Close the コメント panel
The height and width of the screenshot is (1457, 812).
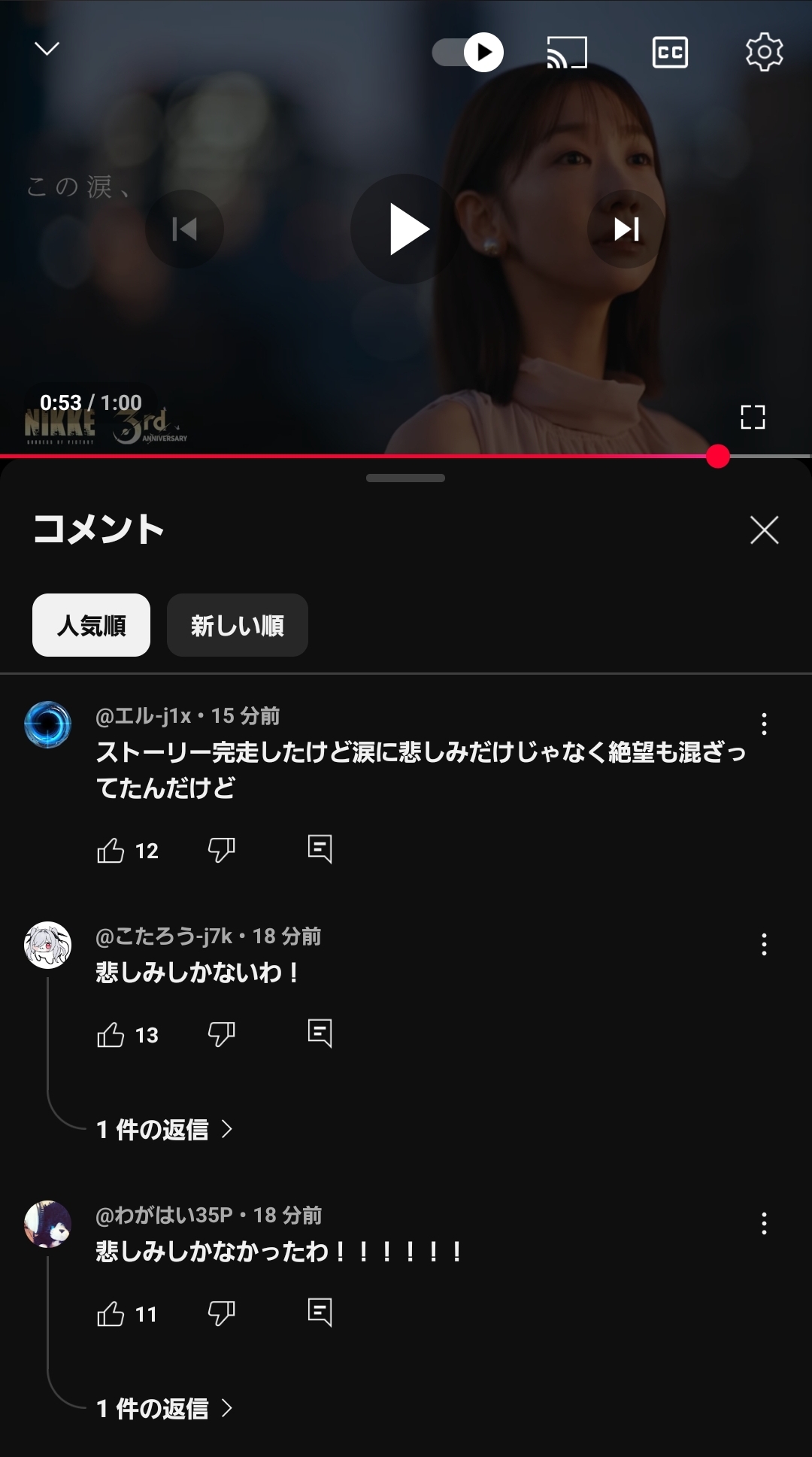pyautogui.click(x=764, y=530)
